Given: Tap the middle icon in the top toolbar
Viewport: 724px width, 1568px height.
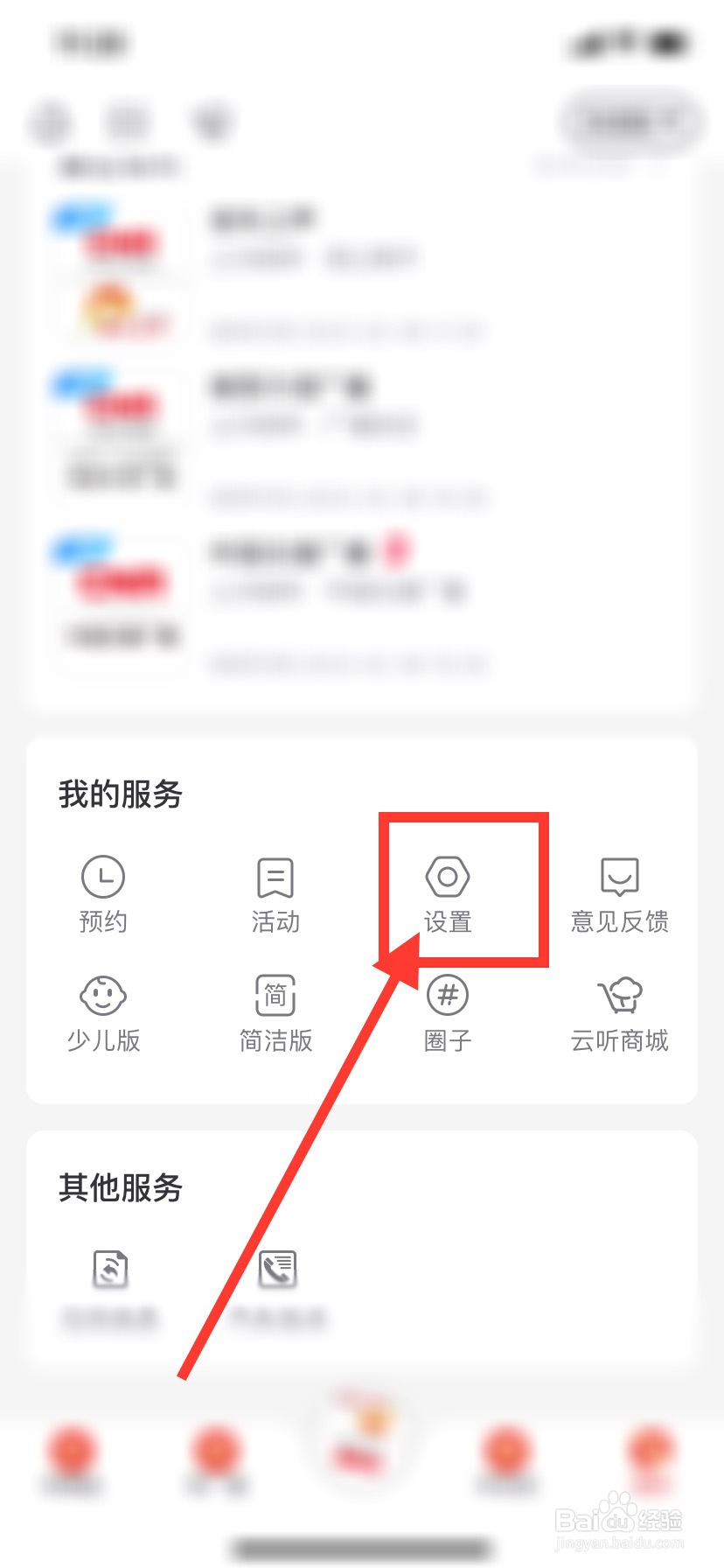Looking at the screenshot, I should pyautogui.click(x=129, y=122).
